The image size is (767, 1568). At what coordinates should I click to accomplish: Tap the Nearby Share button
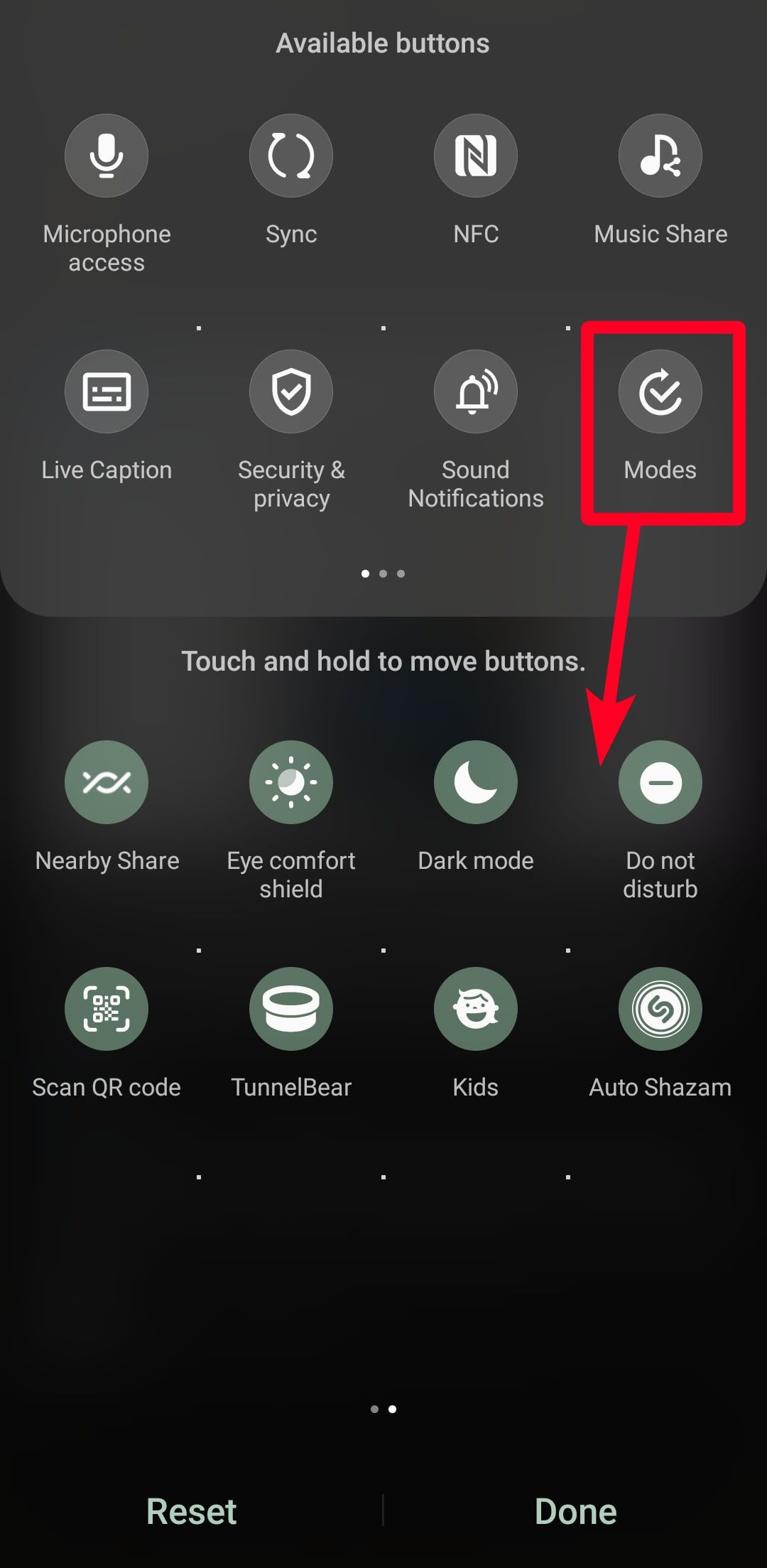click(107, 782)
